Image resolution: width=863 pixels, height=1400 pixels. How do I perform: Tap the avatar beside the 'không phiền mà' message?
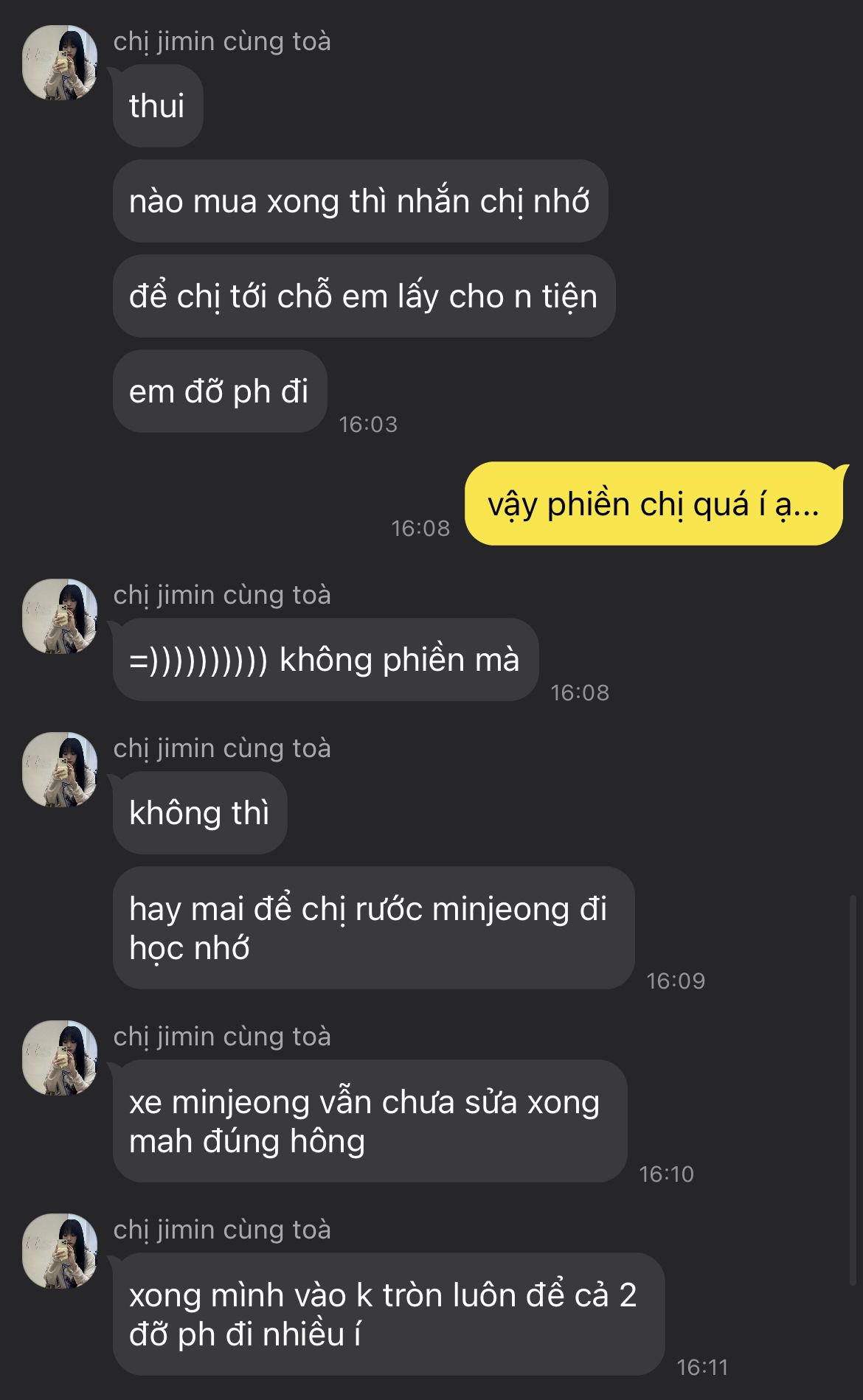[x=60, y=616]
